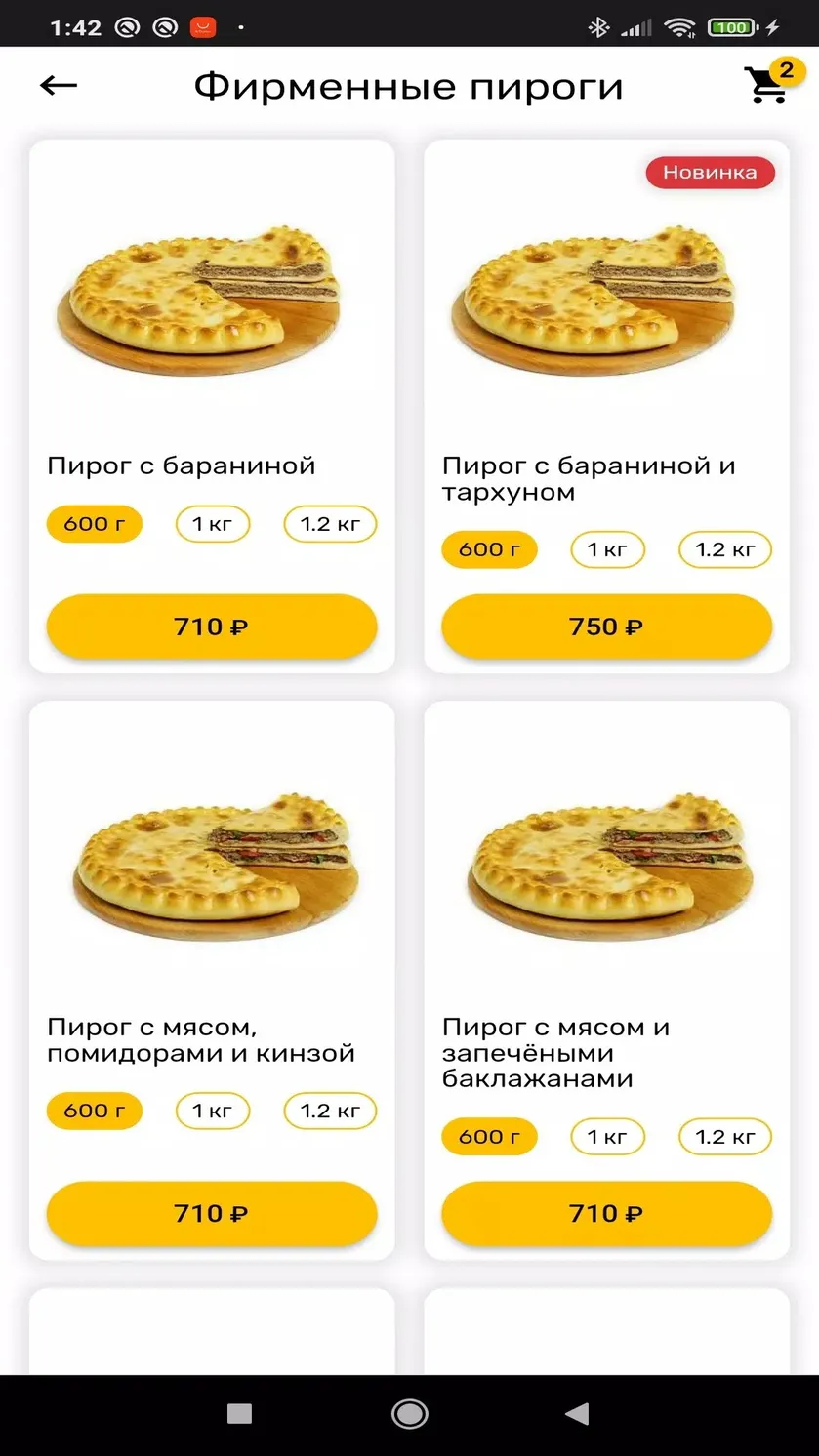819x1456 pixels.
Task: Go back using the top-left arrow
Action: pyautogui.click(x=59, y=86)
